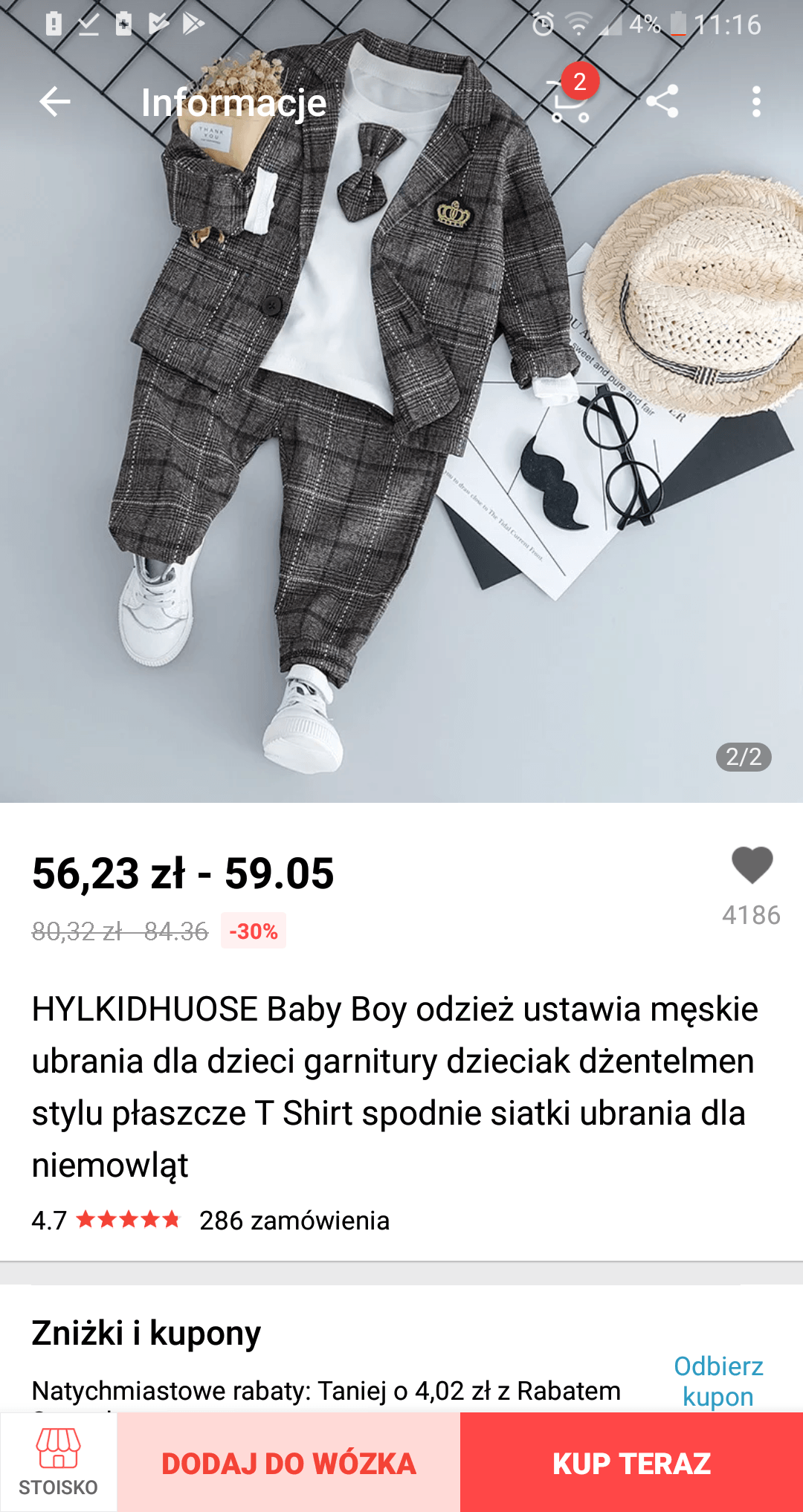This screenshot has height=1512, width=803.
Task: Open the shopping cart with 2 items
Action: point(570,102)
